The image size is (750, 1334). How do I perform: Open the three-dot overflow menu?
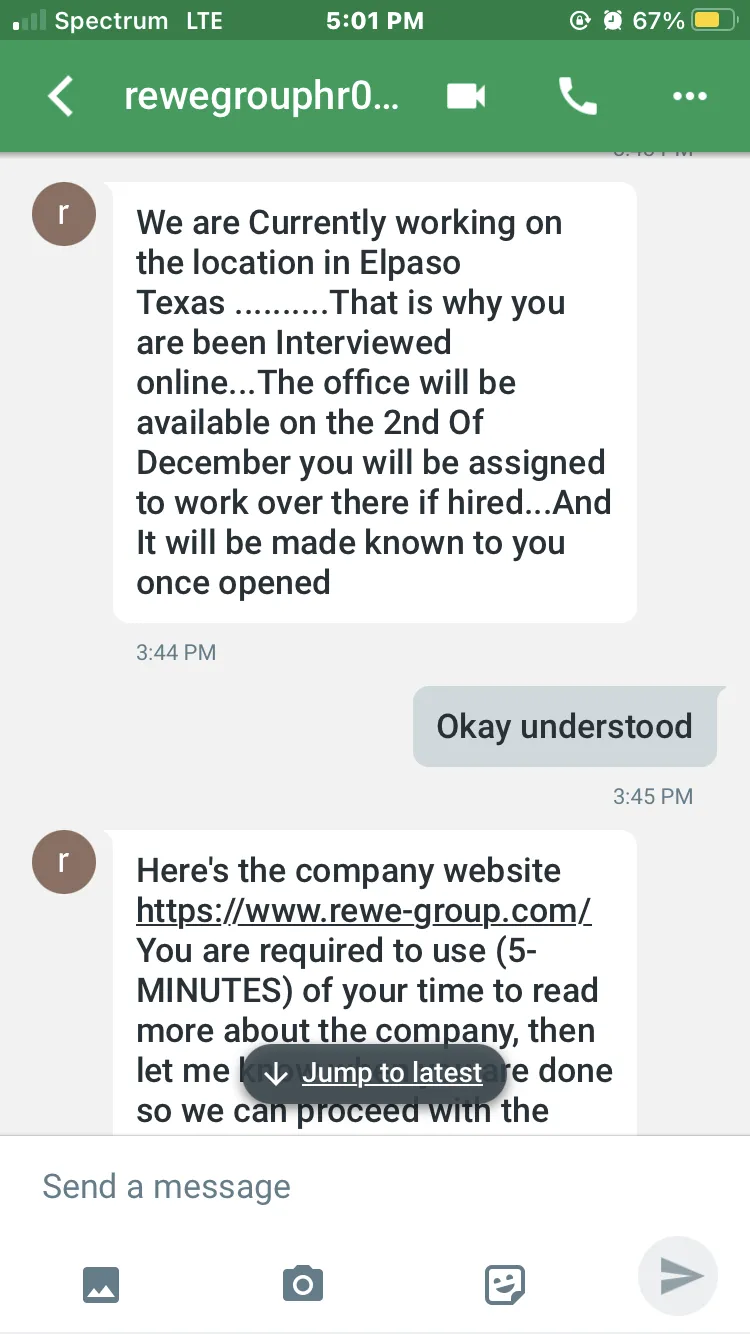coord(690,97)
